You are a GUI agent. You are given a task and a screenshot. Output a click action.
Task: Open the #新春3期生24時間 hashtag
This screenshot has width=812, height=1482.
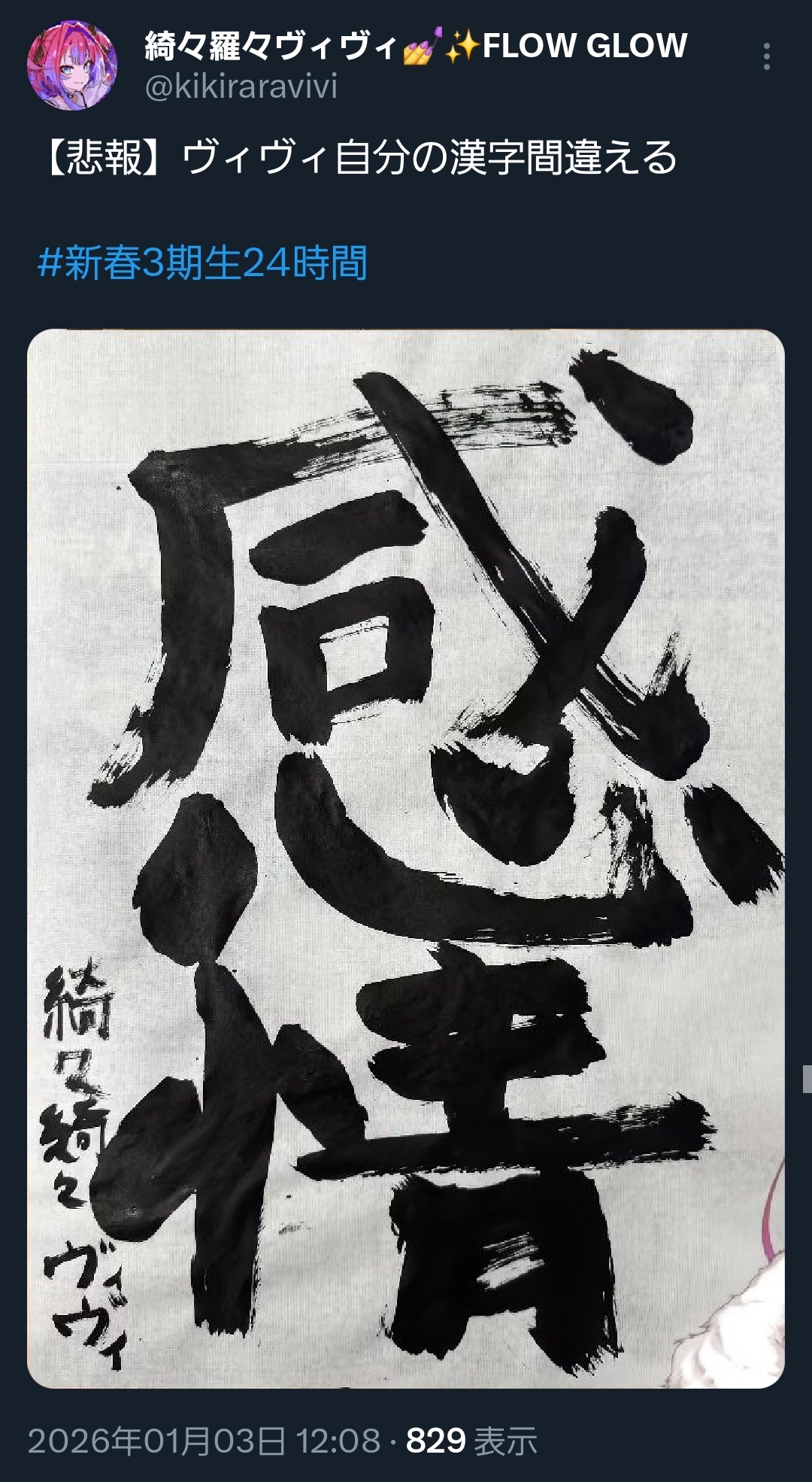tap(202, 263)
